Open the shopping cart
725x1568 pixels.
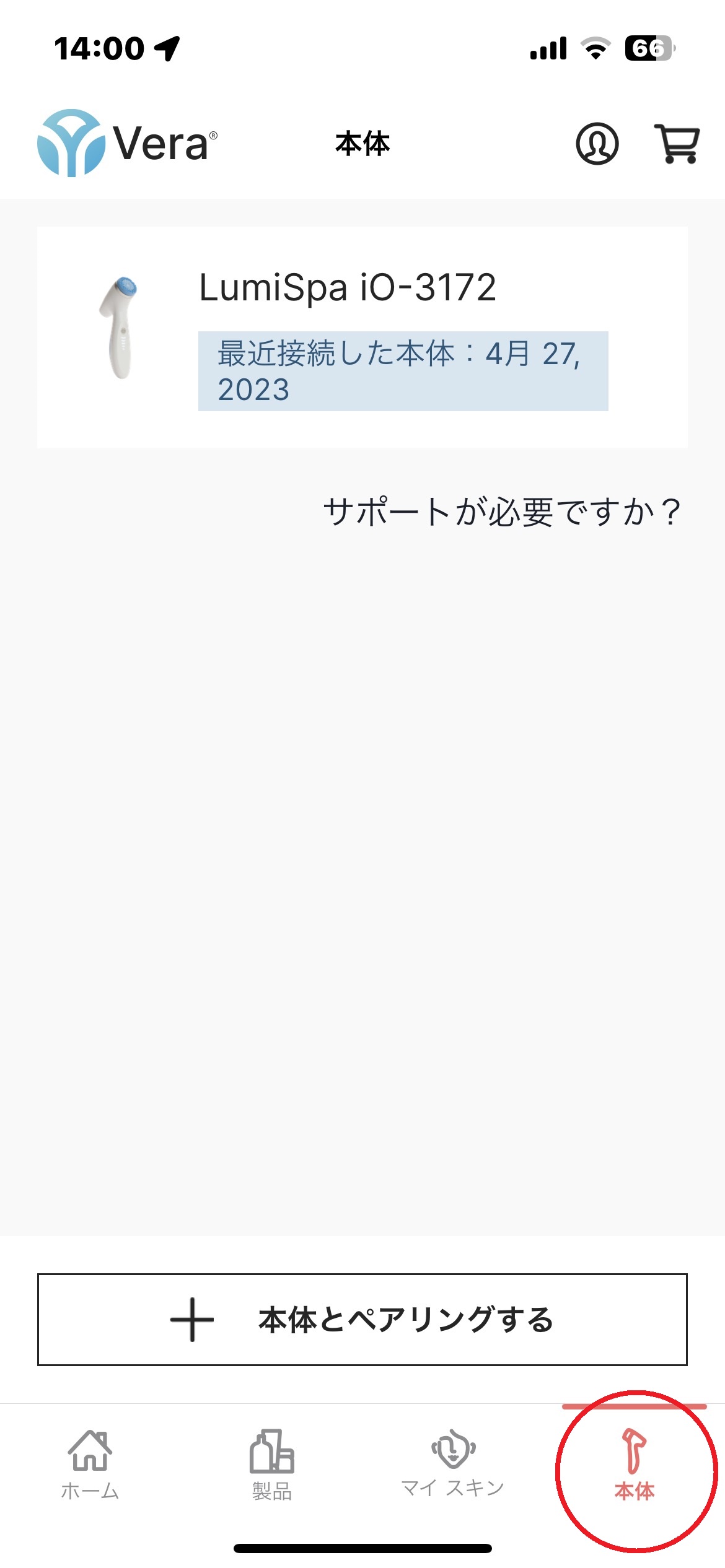(677, 144)
